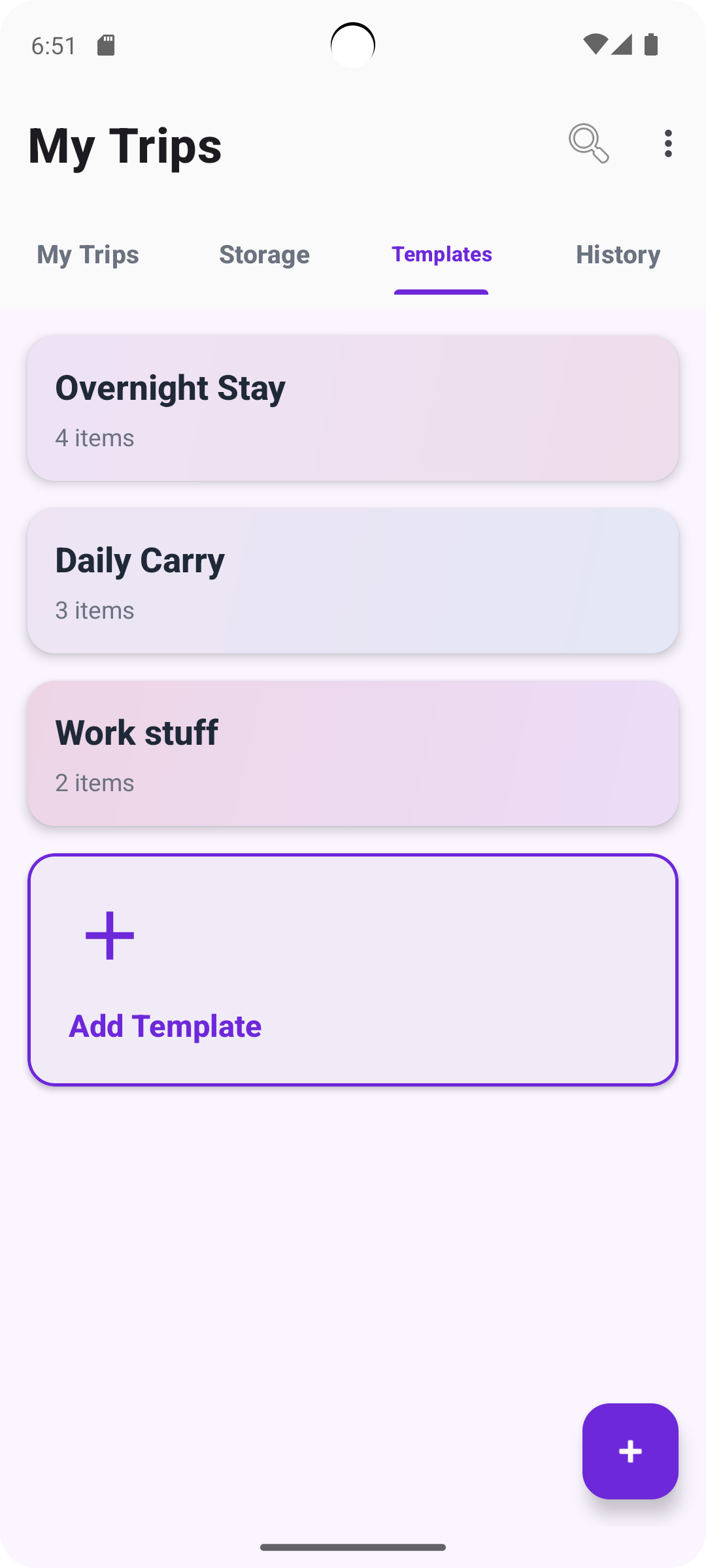Open the three-dot overflow menu
The image size is (706, 1568).
point(667,144)
